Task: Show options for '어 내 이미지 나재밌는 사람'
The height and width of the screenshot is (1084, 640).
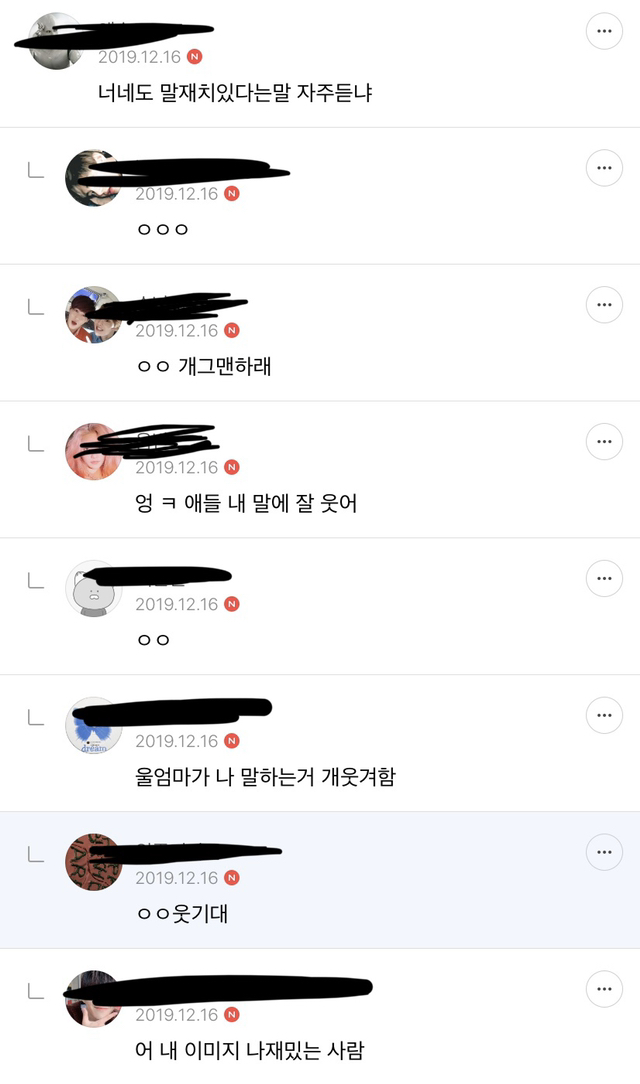Action: click(x=604, y=988)
